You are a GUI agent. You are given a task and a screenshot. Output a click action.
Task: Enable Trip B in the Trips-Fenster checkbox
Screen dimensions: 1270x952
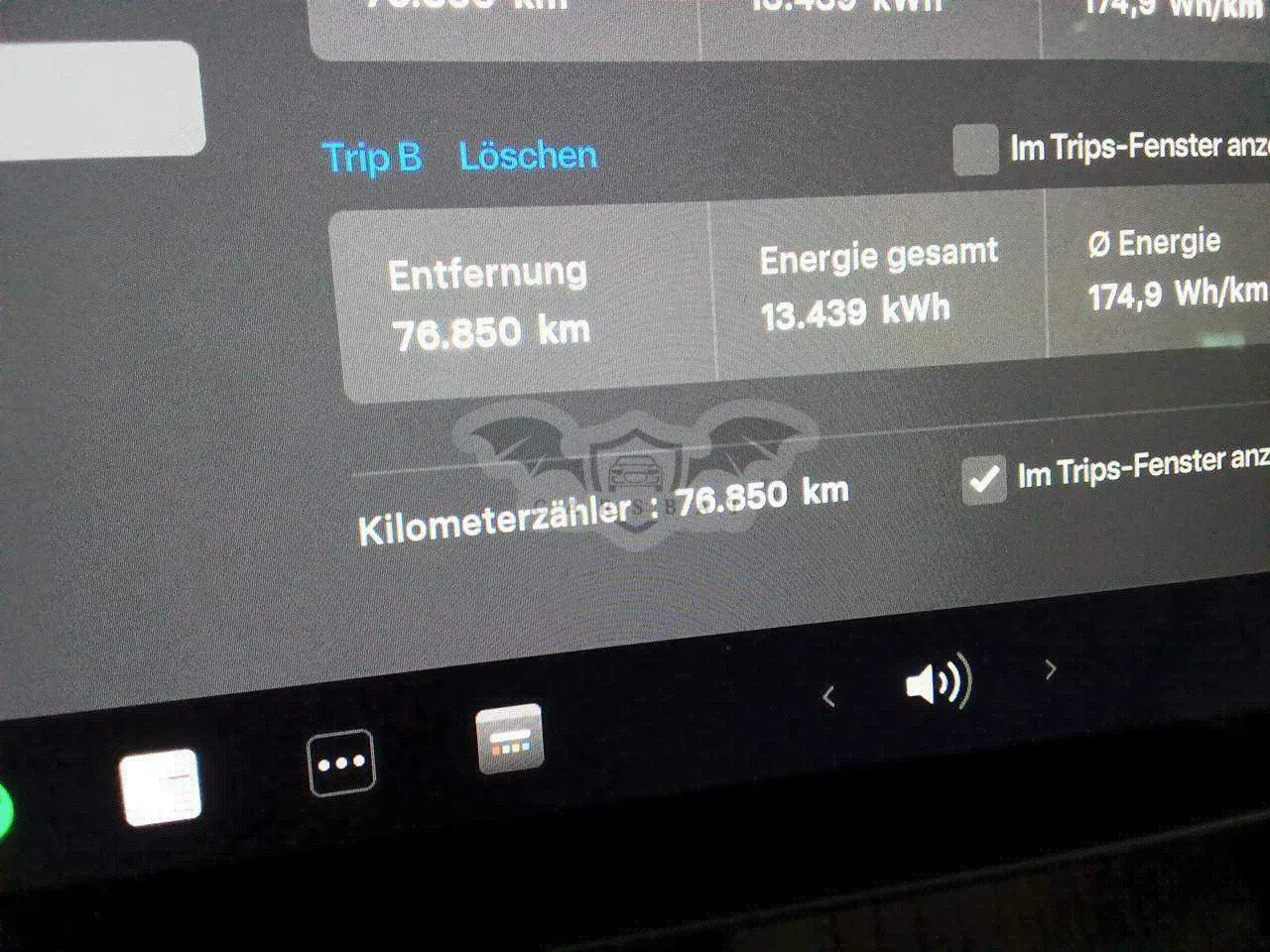click(974, 150)
